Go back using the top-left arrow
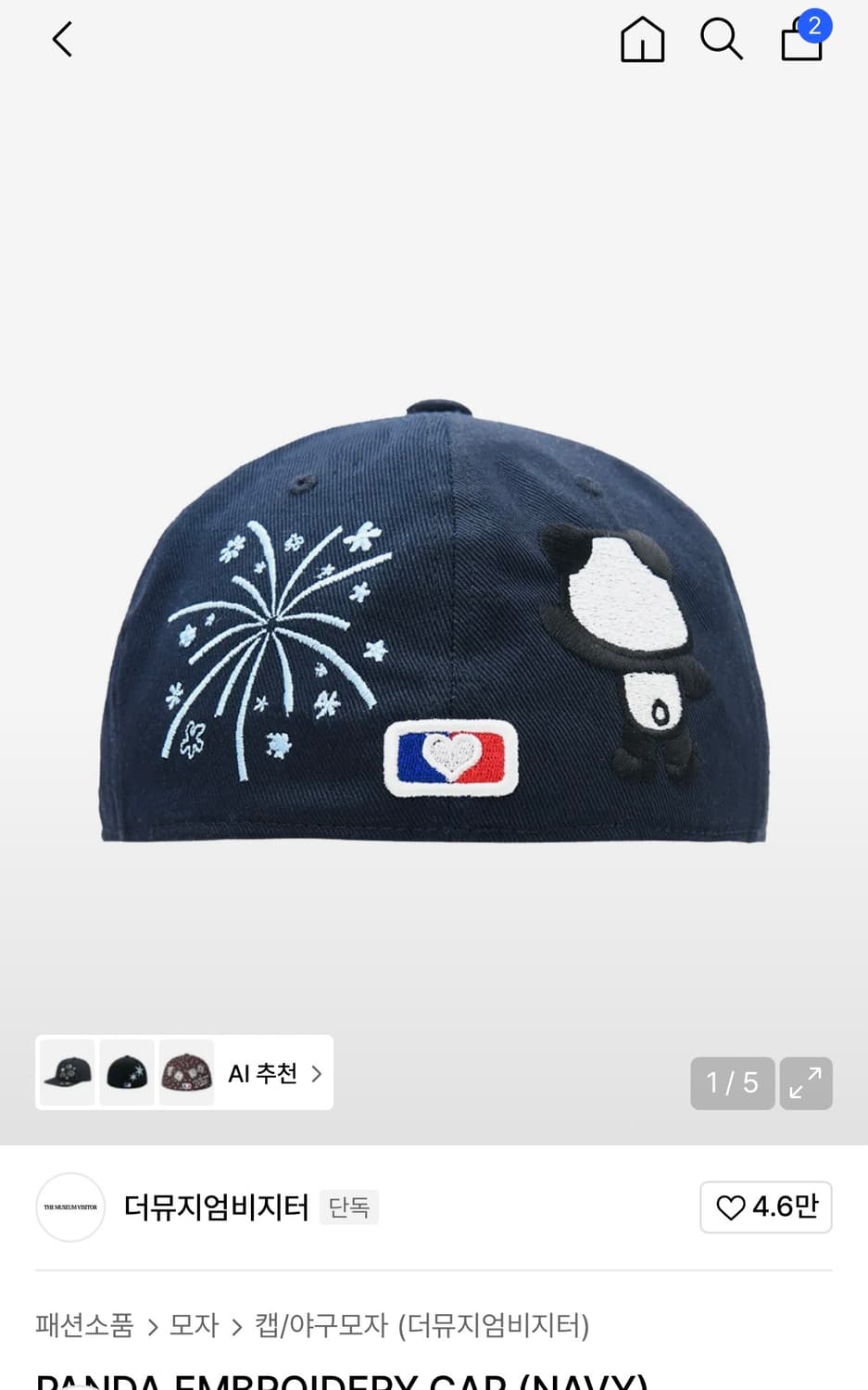The height and width of the screenshot is (1390, 868). 62,39
